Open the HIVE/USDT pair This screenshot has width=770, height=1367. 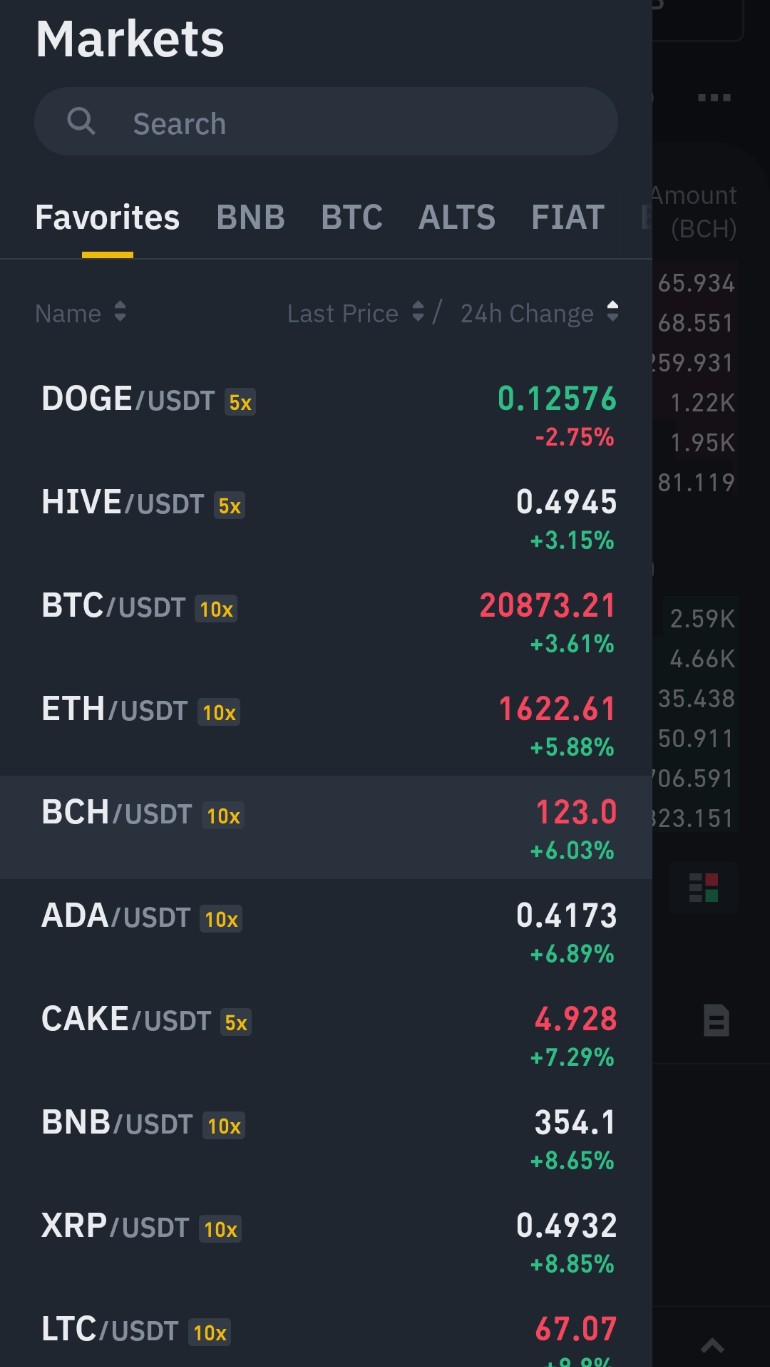pos(326,517)
